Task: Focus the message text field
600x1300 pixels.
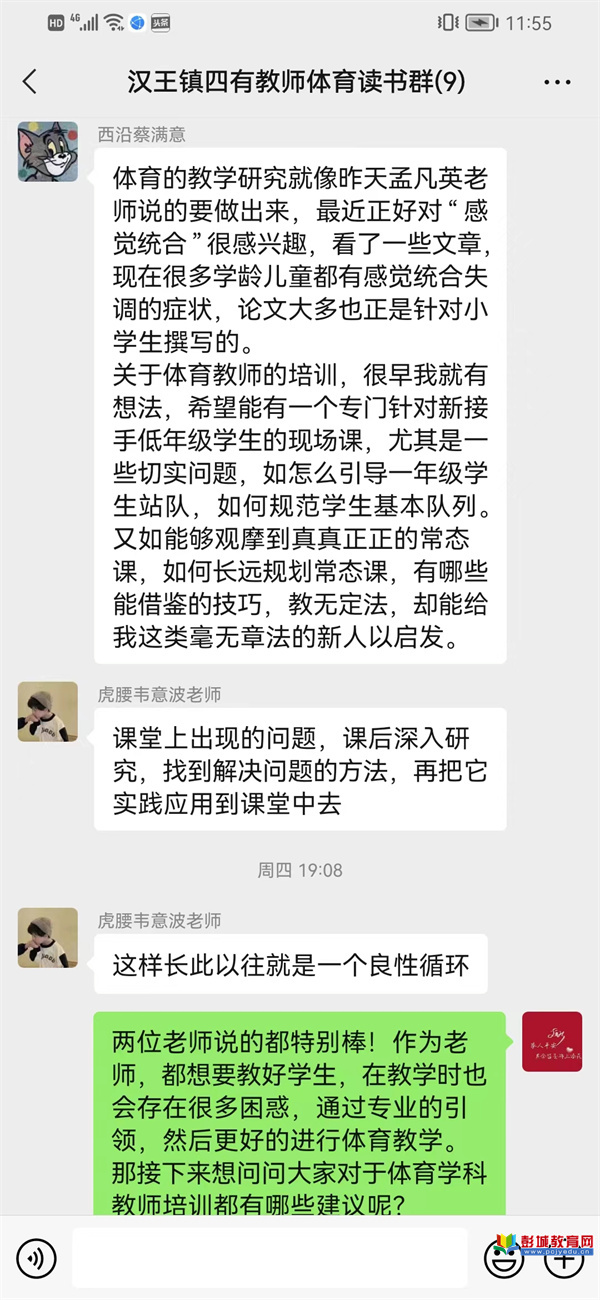Action: click(x=268, y=1258)
